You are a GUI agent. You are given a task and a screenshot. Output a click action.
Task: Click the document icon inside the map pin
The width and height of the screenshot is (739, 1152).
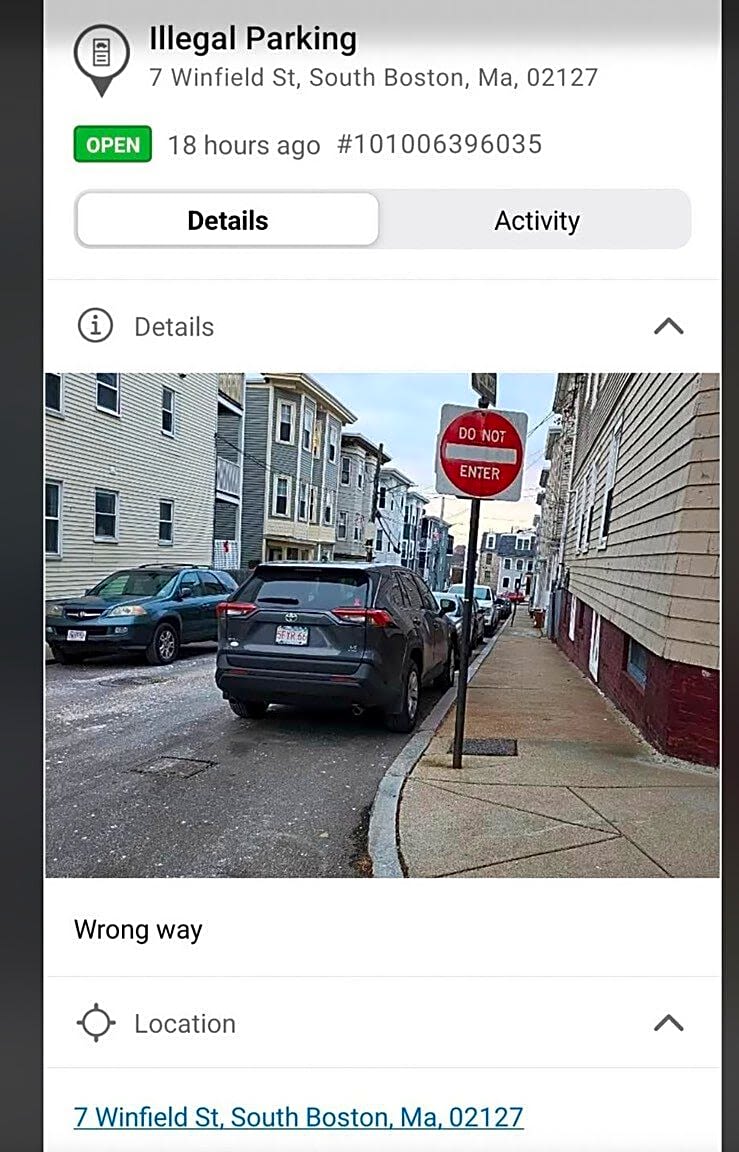[100, 53]
